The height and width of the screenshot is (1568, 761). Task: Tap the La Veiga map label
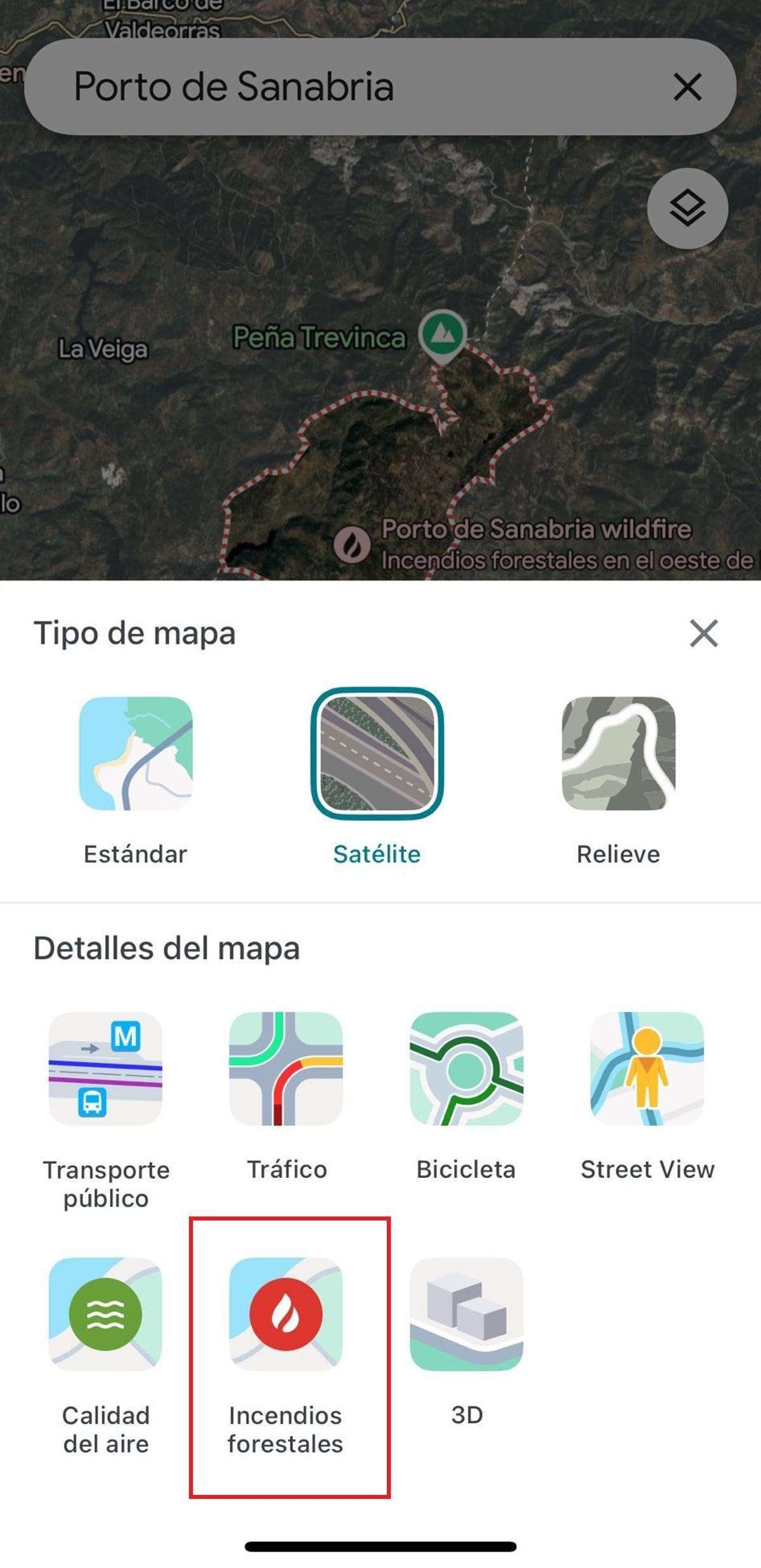pos(103,347)
